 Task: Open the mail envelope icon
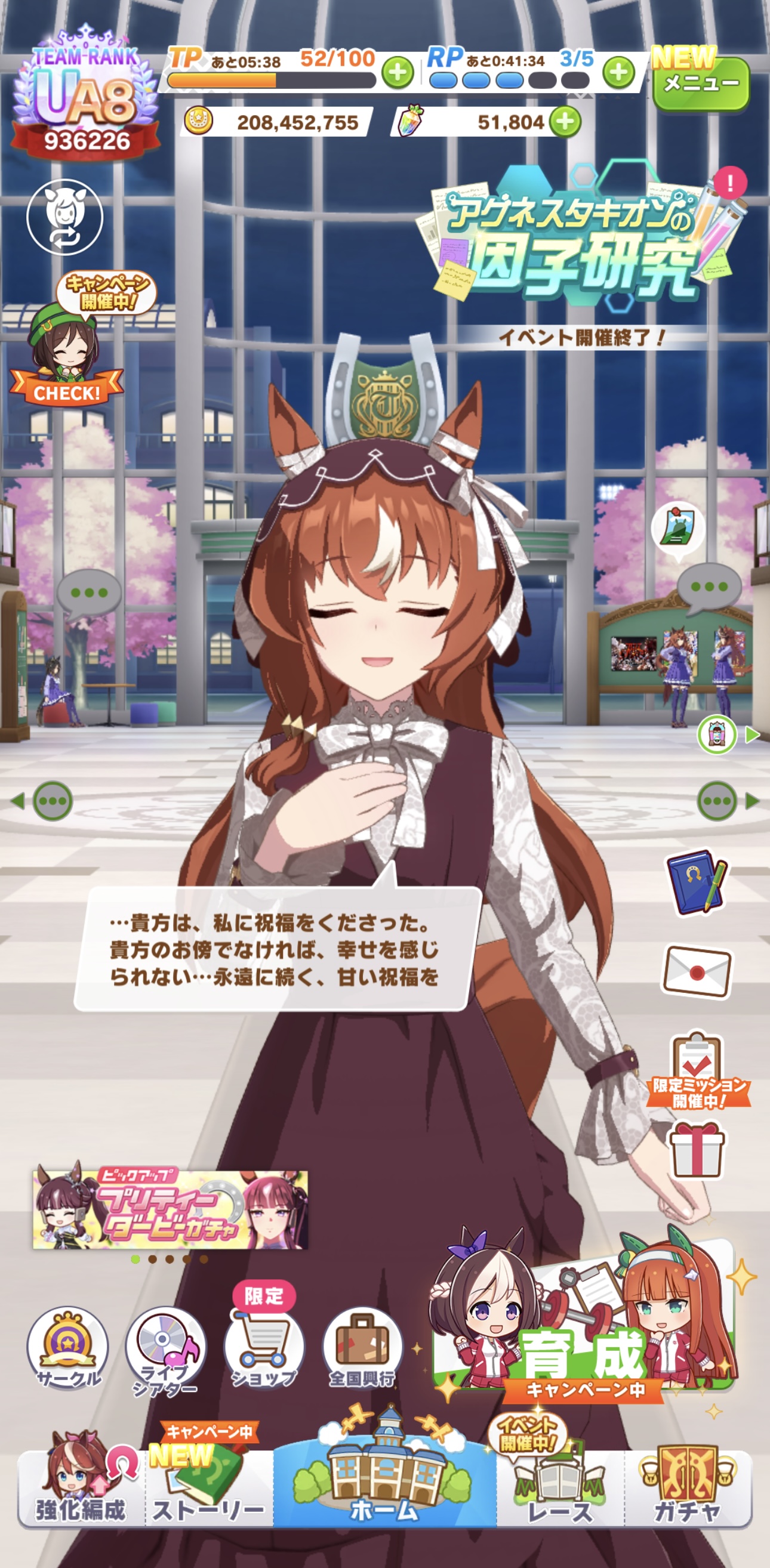click(697, 972)
